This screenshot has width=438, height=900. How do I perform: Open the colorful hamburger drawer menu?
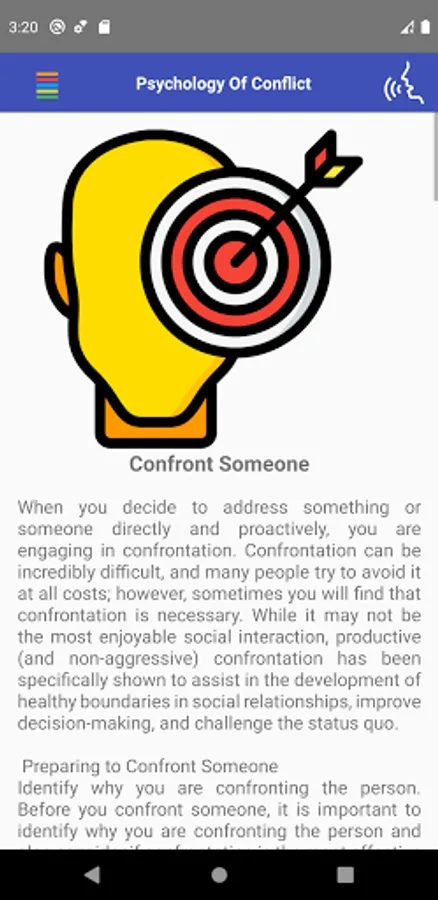pos(47,85)
